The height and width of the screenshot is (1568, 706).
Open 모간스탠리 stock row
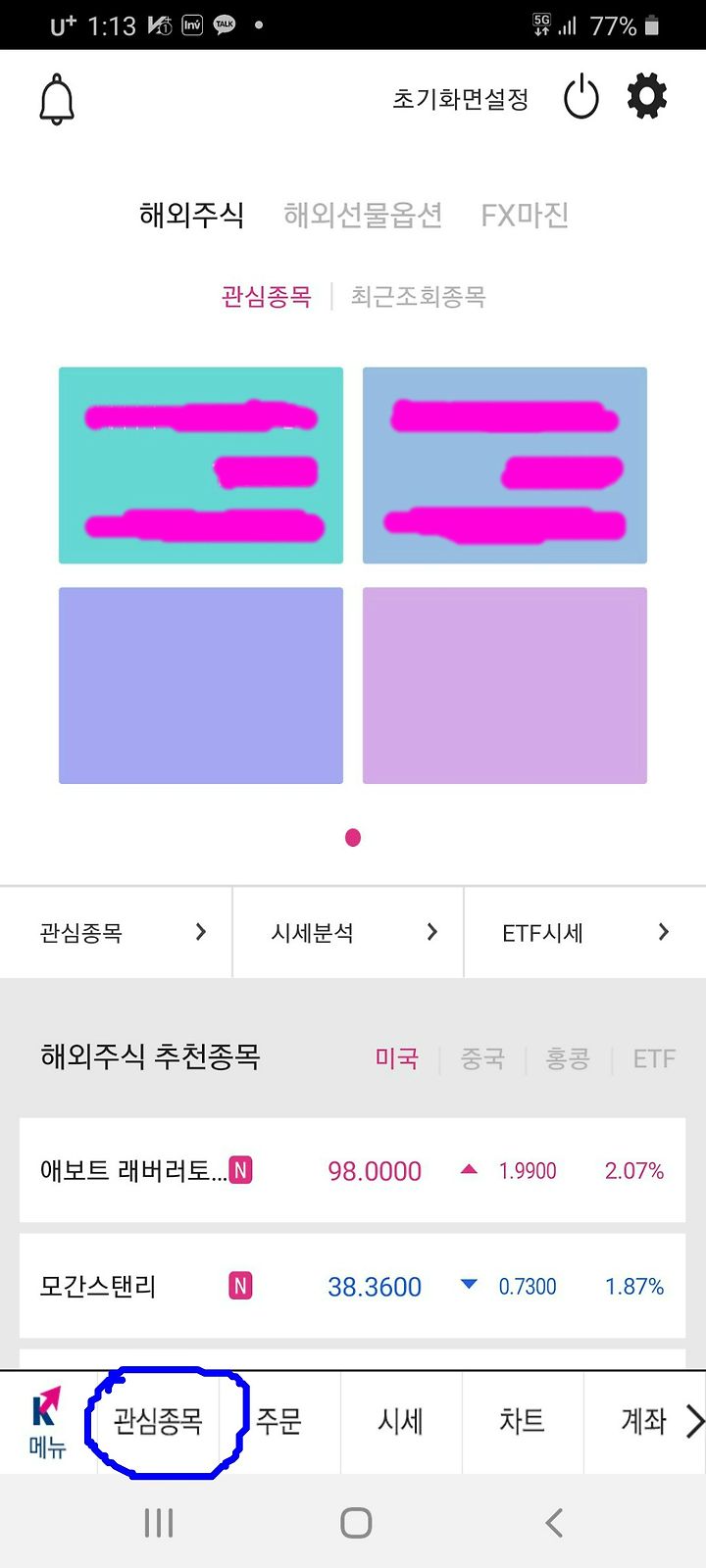point(352,1286)
